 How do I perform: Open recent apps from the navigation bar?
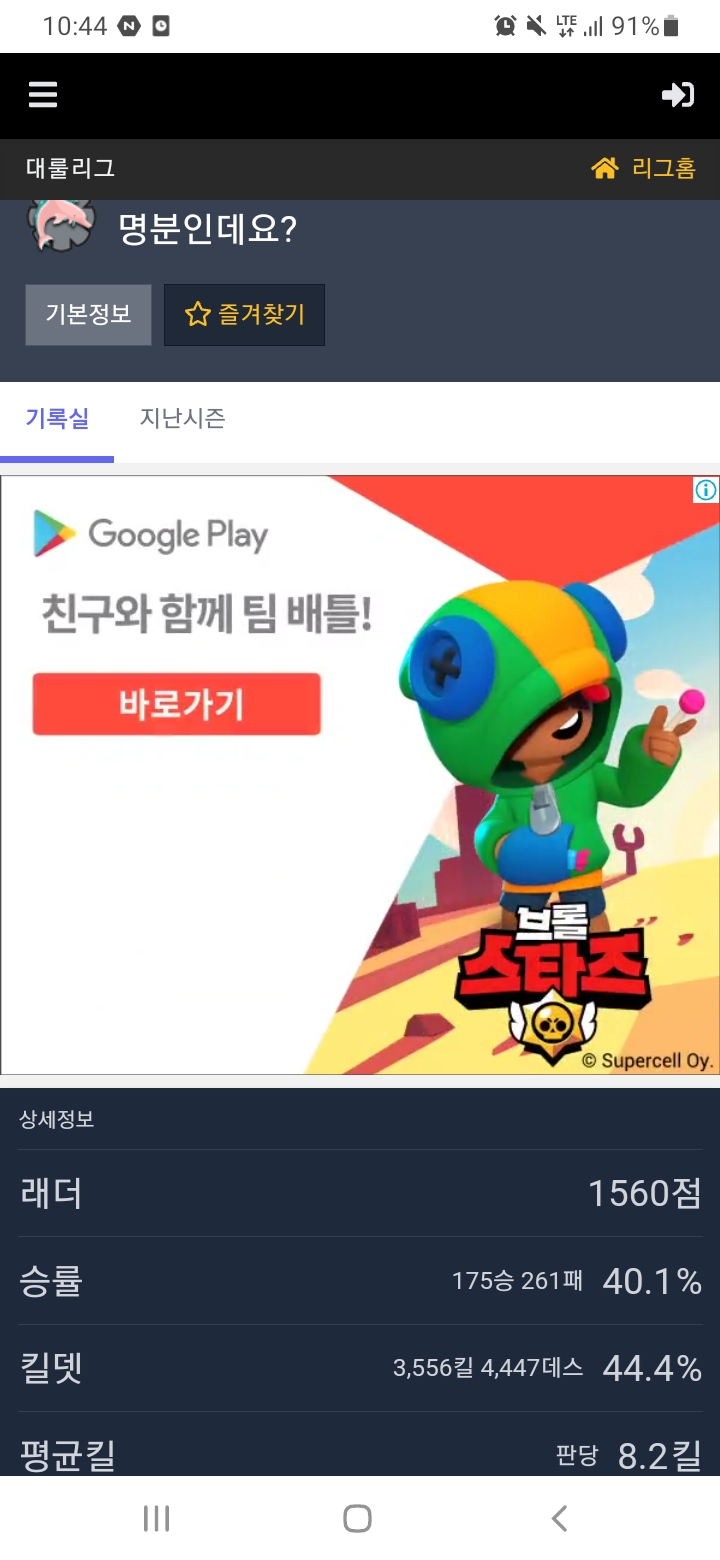[156, 1518]
